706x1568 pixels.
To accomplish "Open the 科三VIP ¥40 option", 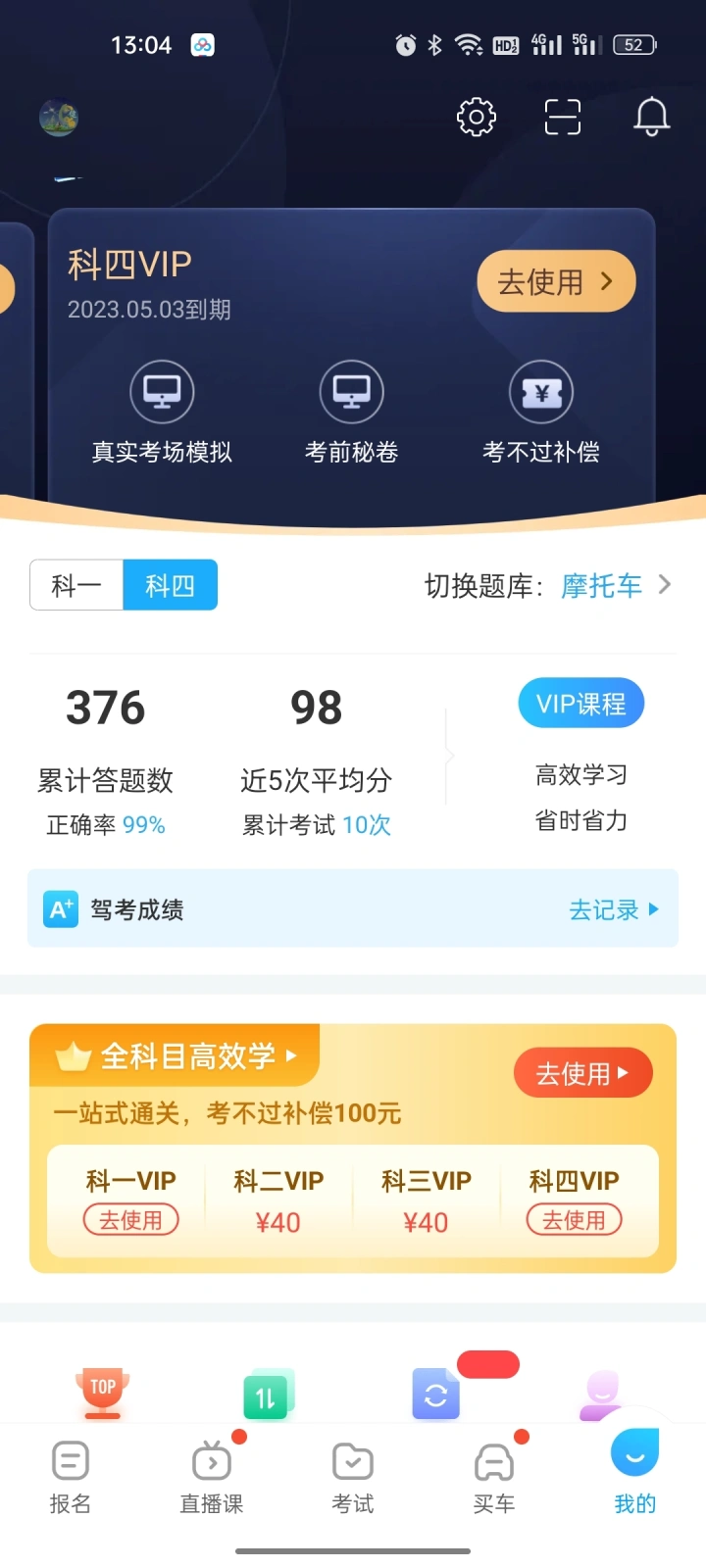I will [426, 1200].
